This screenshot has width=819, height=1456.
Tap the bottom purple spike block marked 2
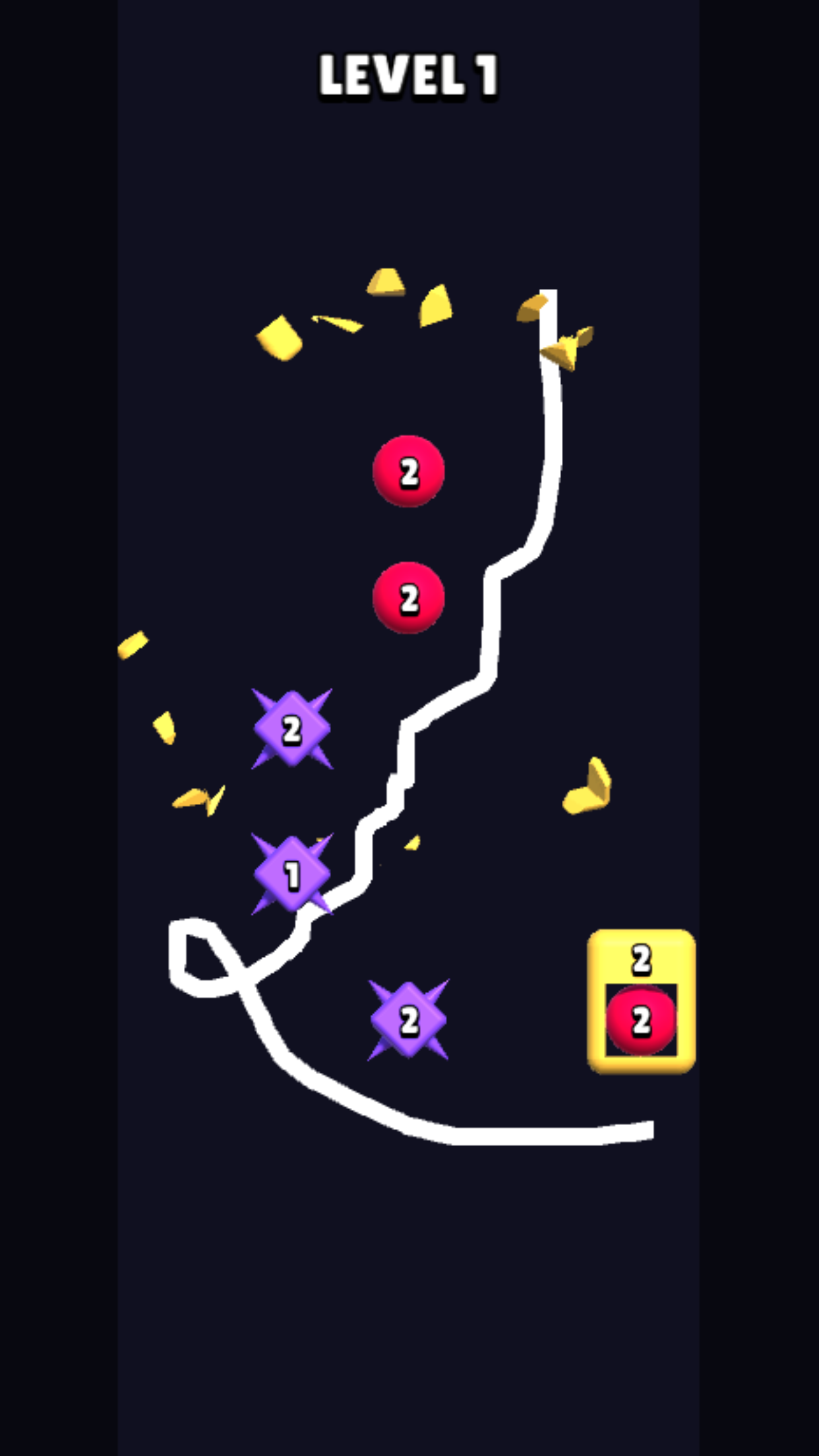click(408, 1019)
